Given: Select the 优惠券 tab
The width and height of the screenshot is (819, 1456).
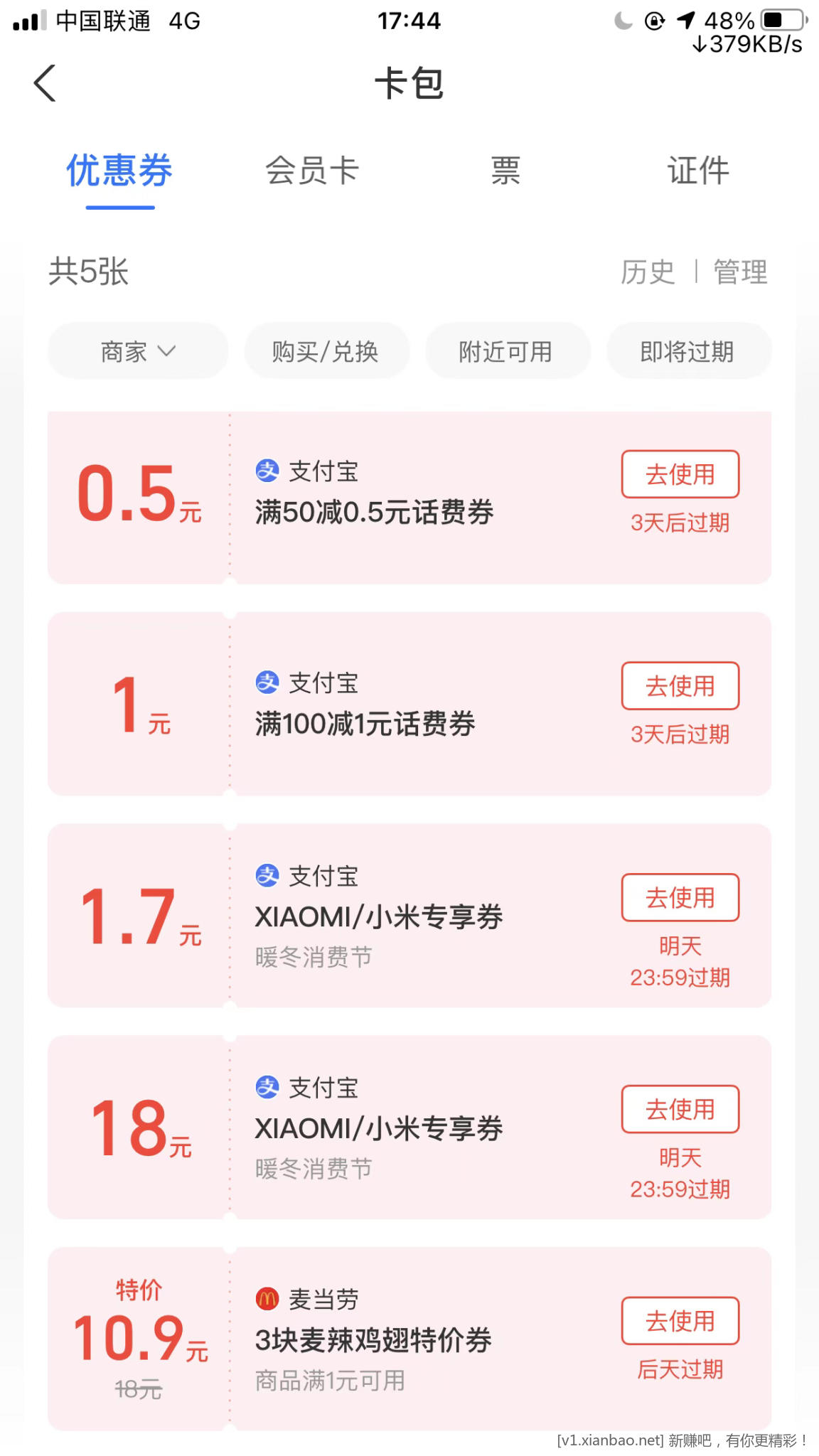Looking at the screenshot, I should tap(119, 171).
